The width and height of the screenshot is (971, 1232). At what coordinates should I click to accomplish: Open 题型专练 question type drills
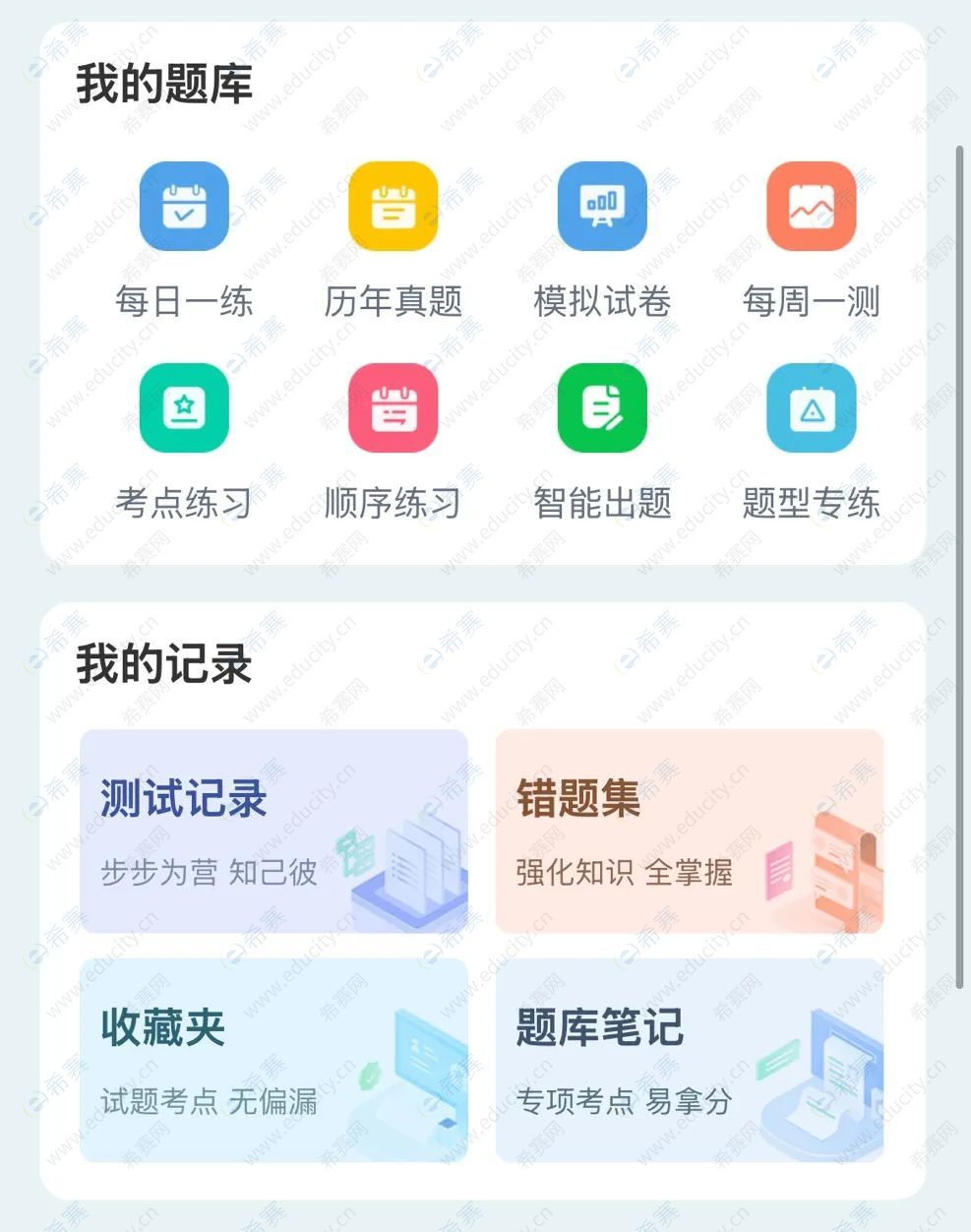click(811, 408)
